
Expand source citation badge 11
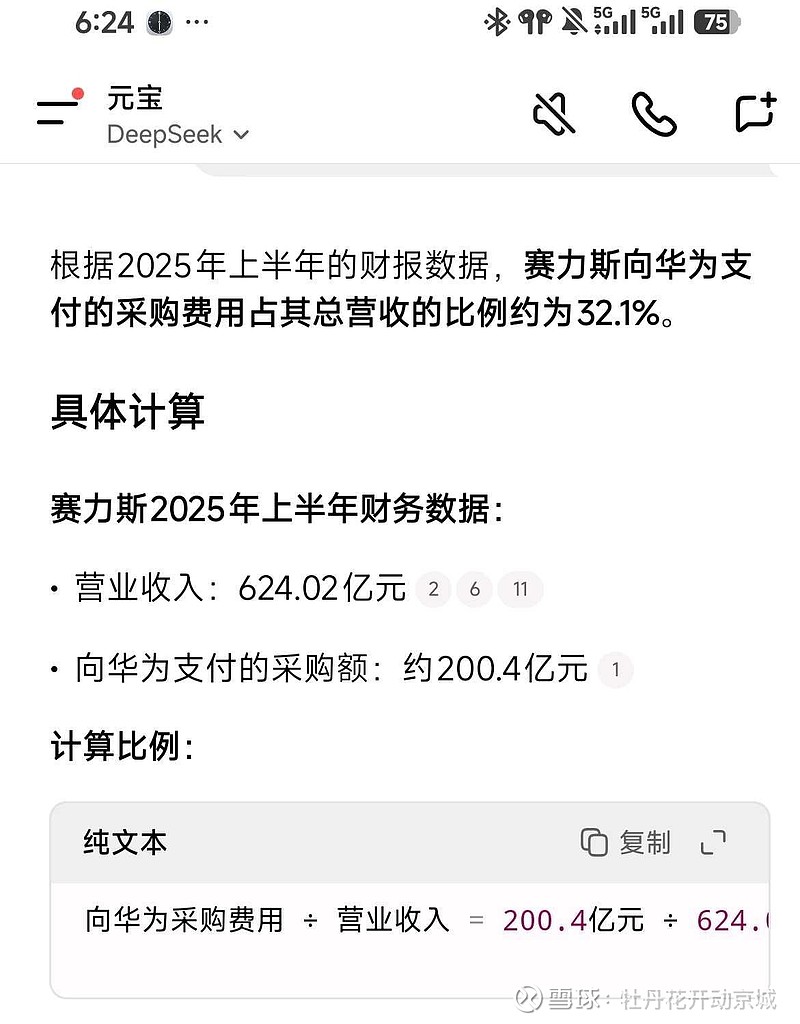tap(520, 590)
